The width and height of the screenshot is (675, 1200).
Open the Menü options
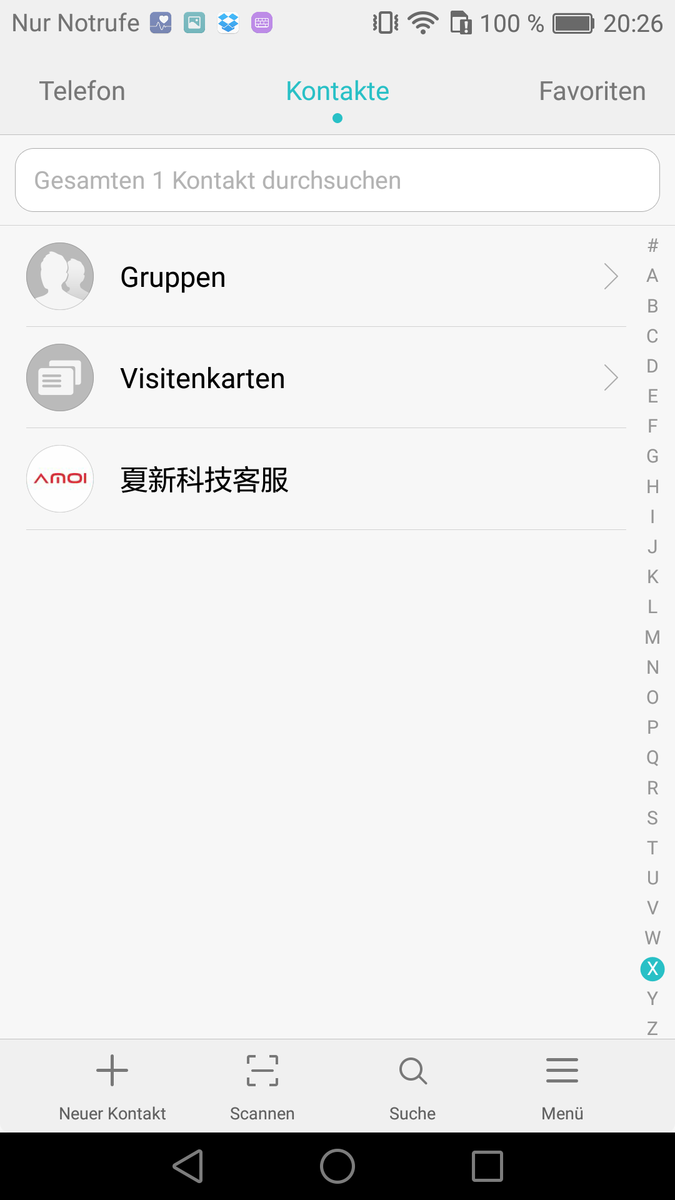562,1087
